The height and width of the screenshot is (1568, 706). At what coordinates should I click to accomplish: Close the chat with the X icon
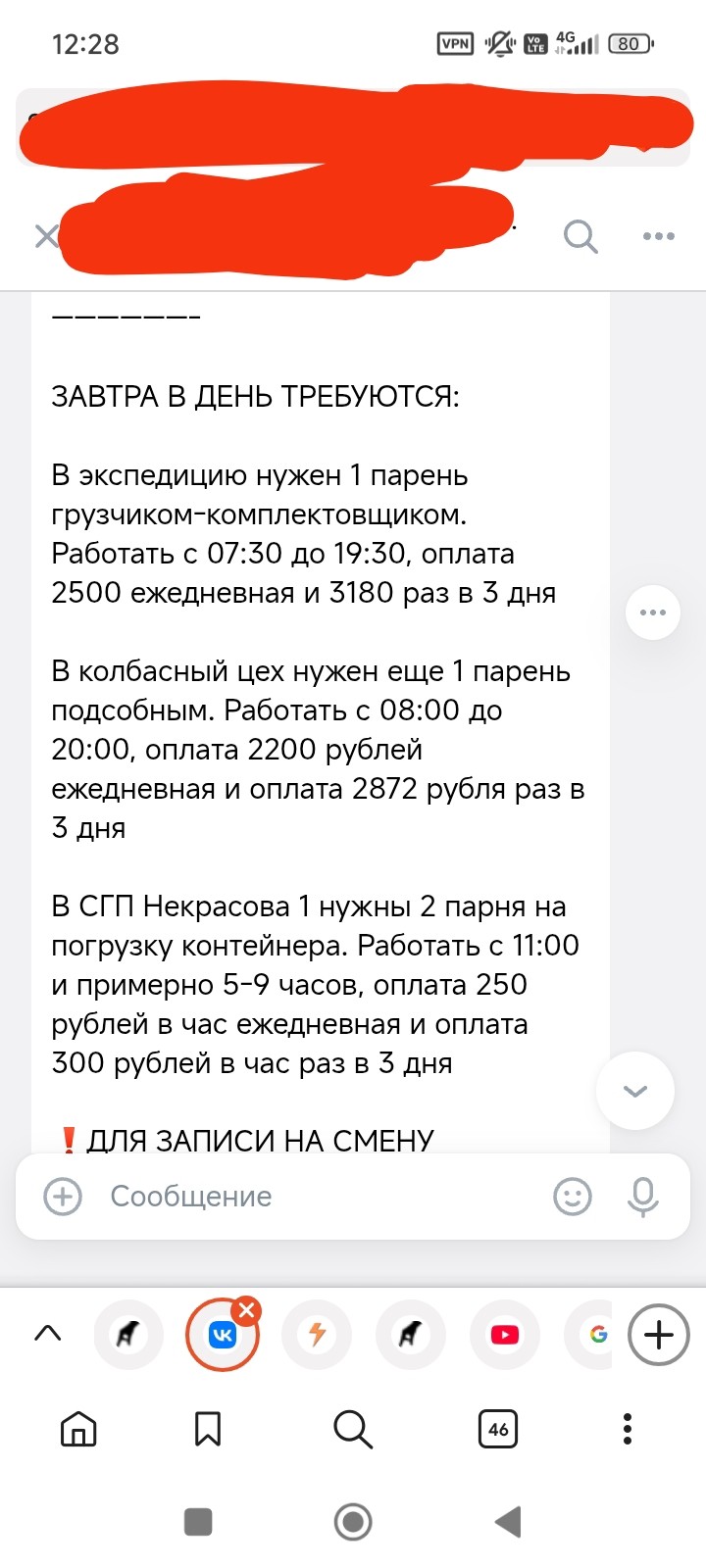(x=45, y=236)
